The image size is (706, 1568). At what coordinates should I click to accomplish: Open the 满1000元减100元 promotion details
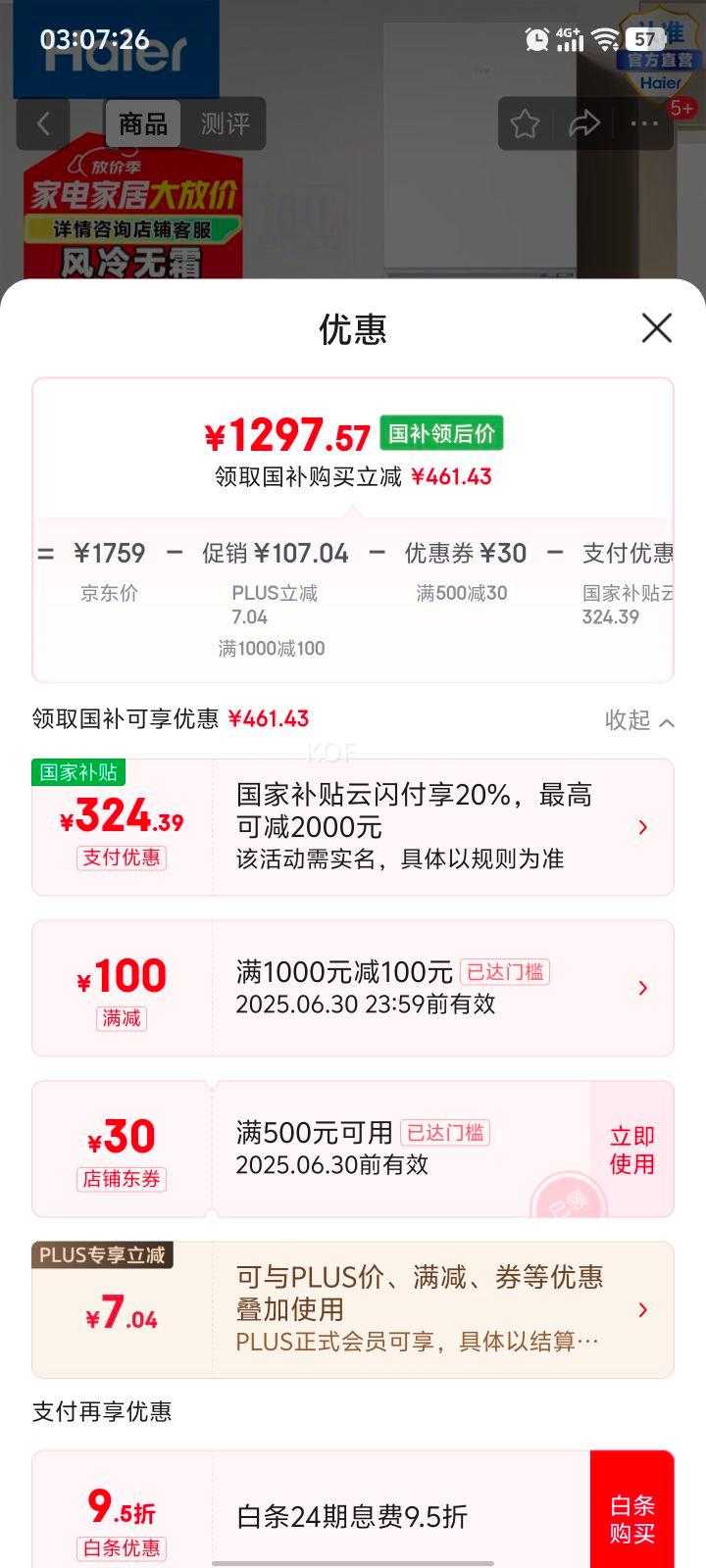(642, 988)
